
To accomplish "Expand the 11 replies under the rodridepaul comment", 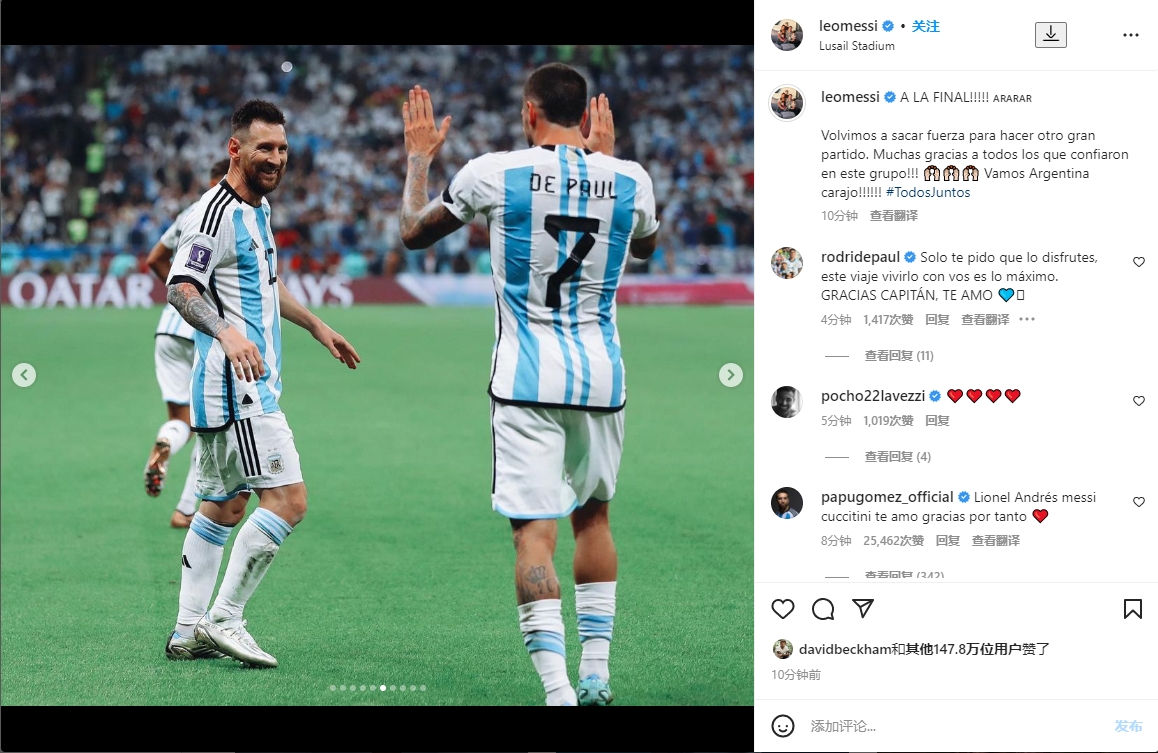I will click(898, 356).
